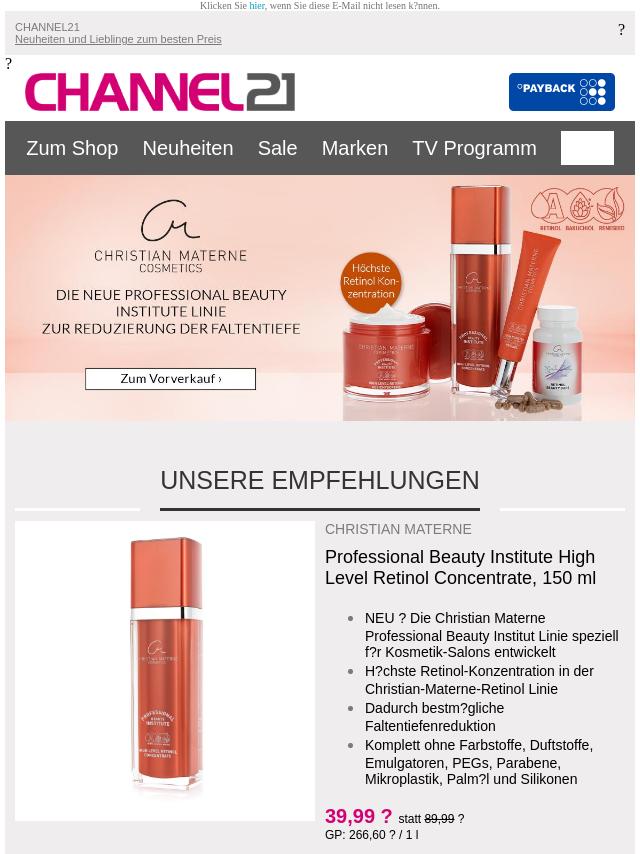The width and height of the screenshot is (640, 854).
Task: Open the 'hier' view-in-browser link
Action: (257, 6)
